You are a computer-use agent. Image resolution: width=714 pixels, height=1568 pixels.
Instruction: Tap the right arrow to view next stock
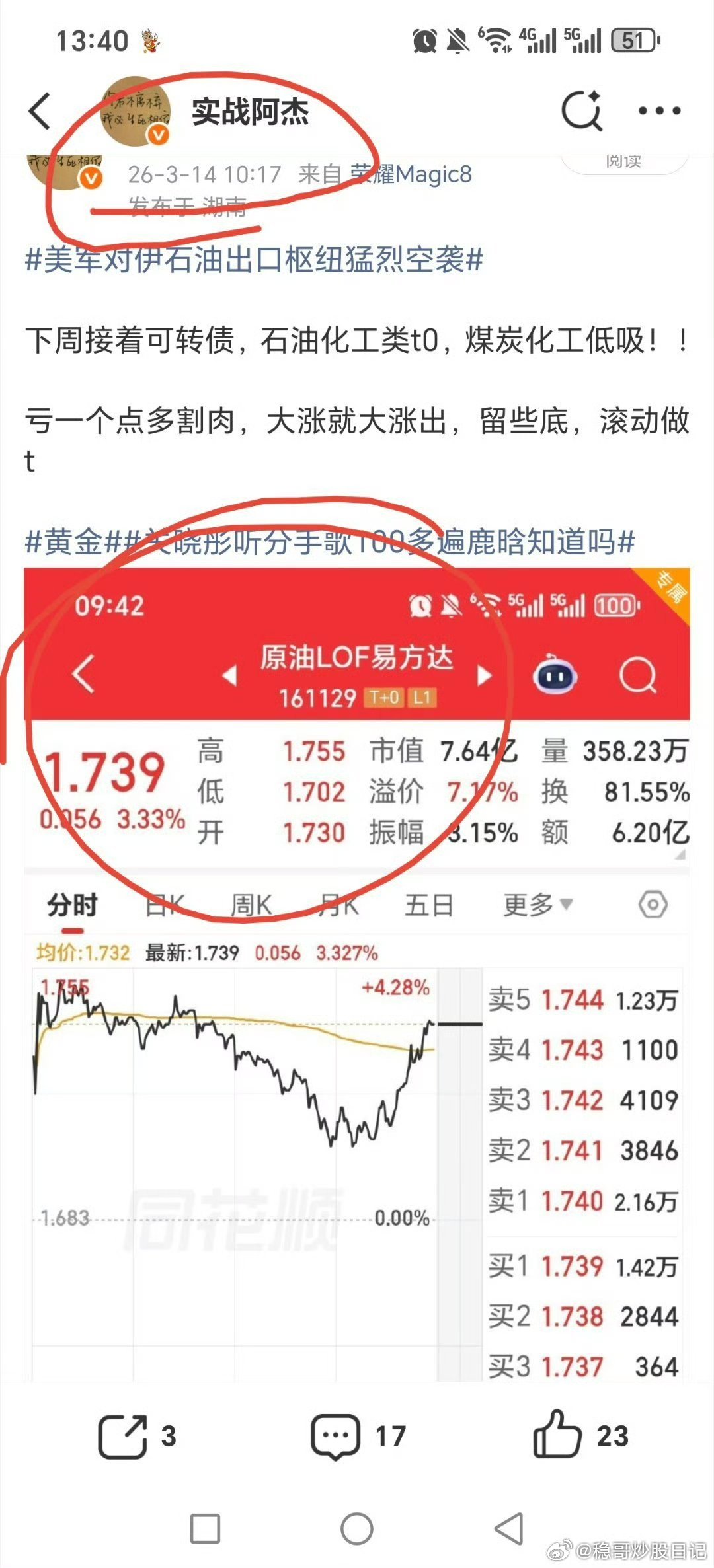click(485, 675)
